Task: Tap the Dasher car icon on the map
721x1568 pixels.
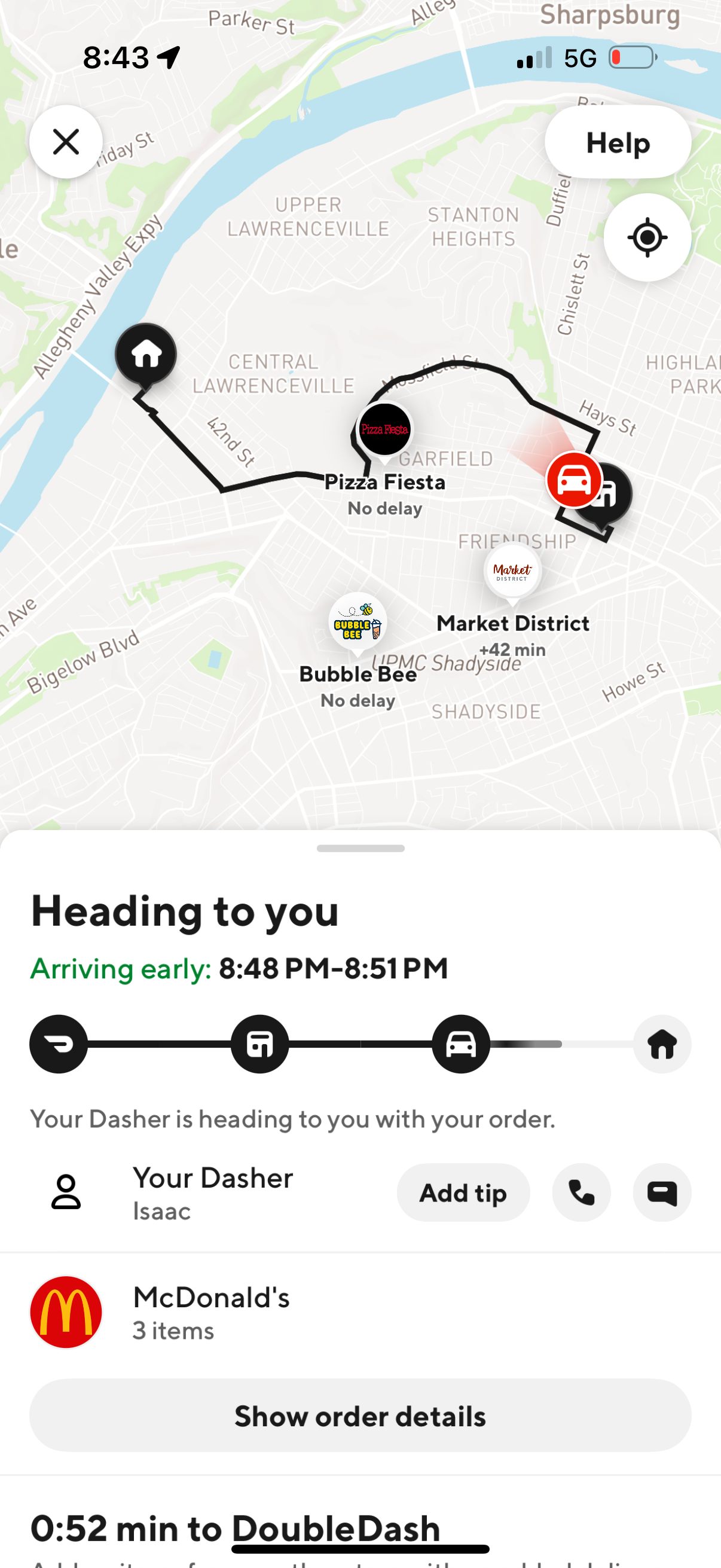Action: point(573,480)
